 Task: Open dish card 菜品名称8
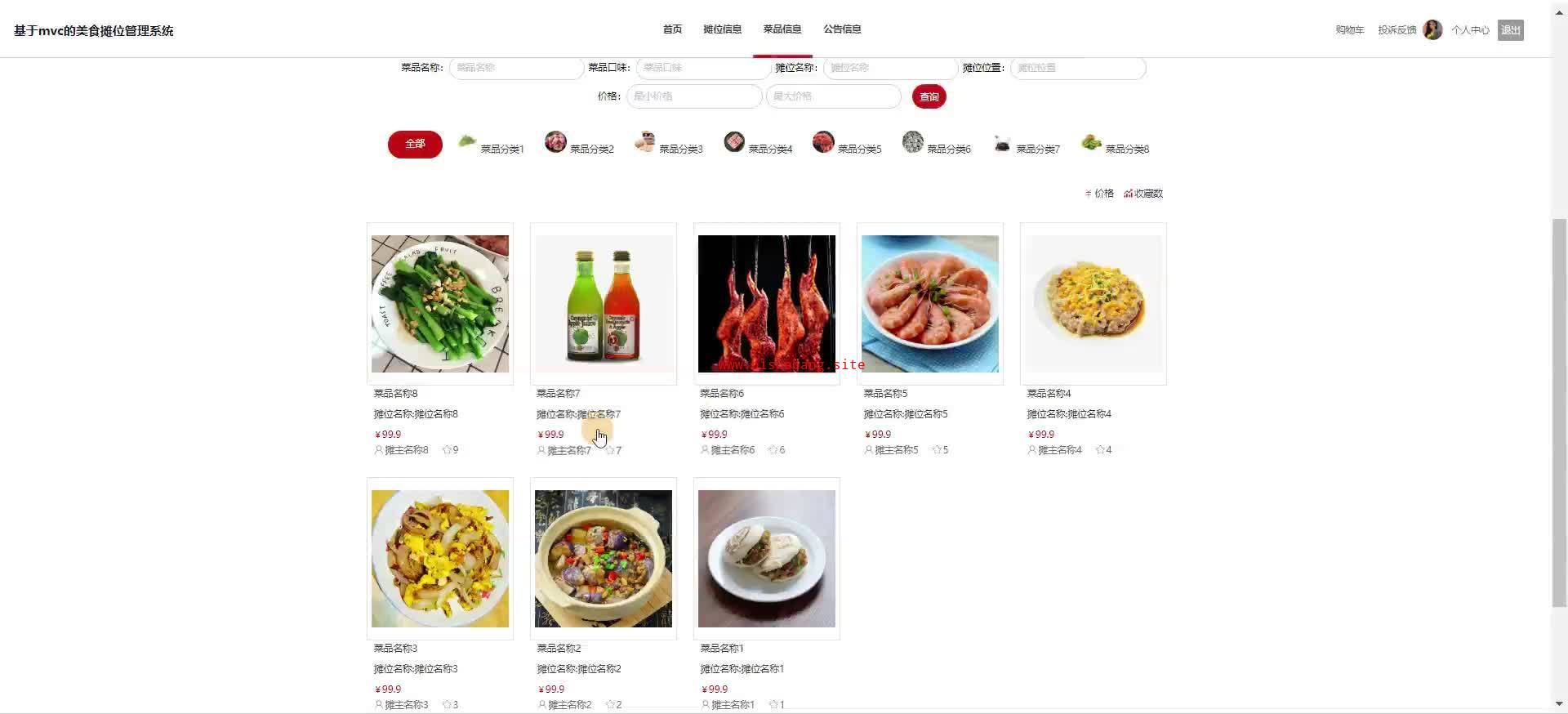click(439, 304)
